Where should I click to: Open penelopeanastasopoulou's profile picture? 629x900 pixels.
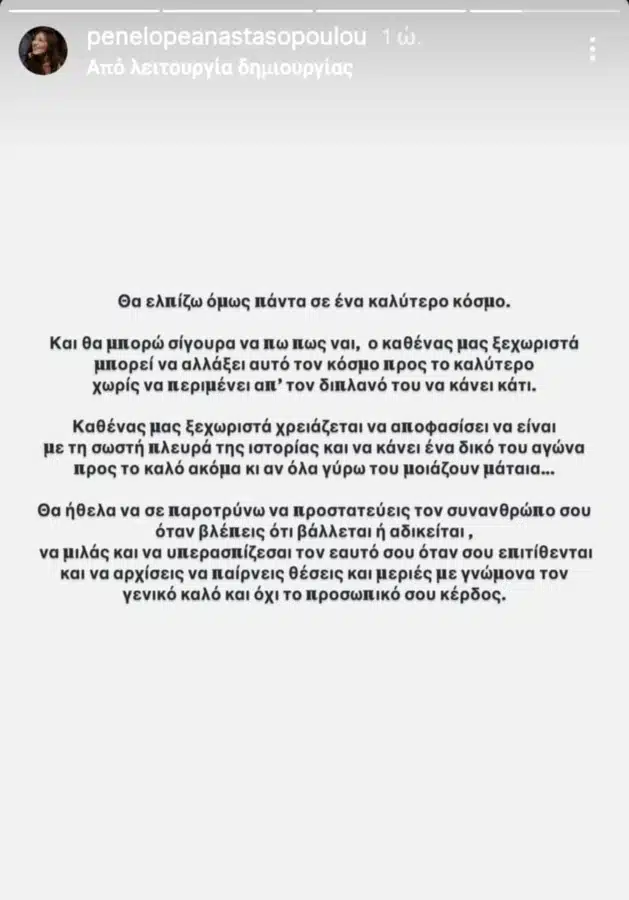pyautogui.click(x=44, y=51)
